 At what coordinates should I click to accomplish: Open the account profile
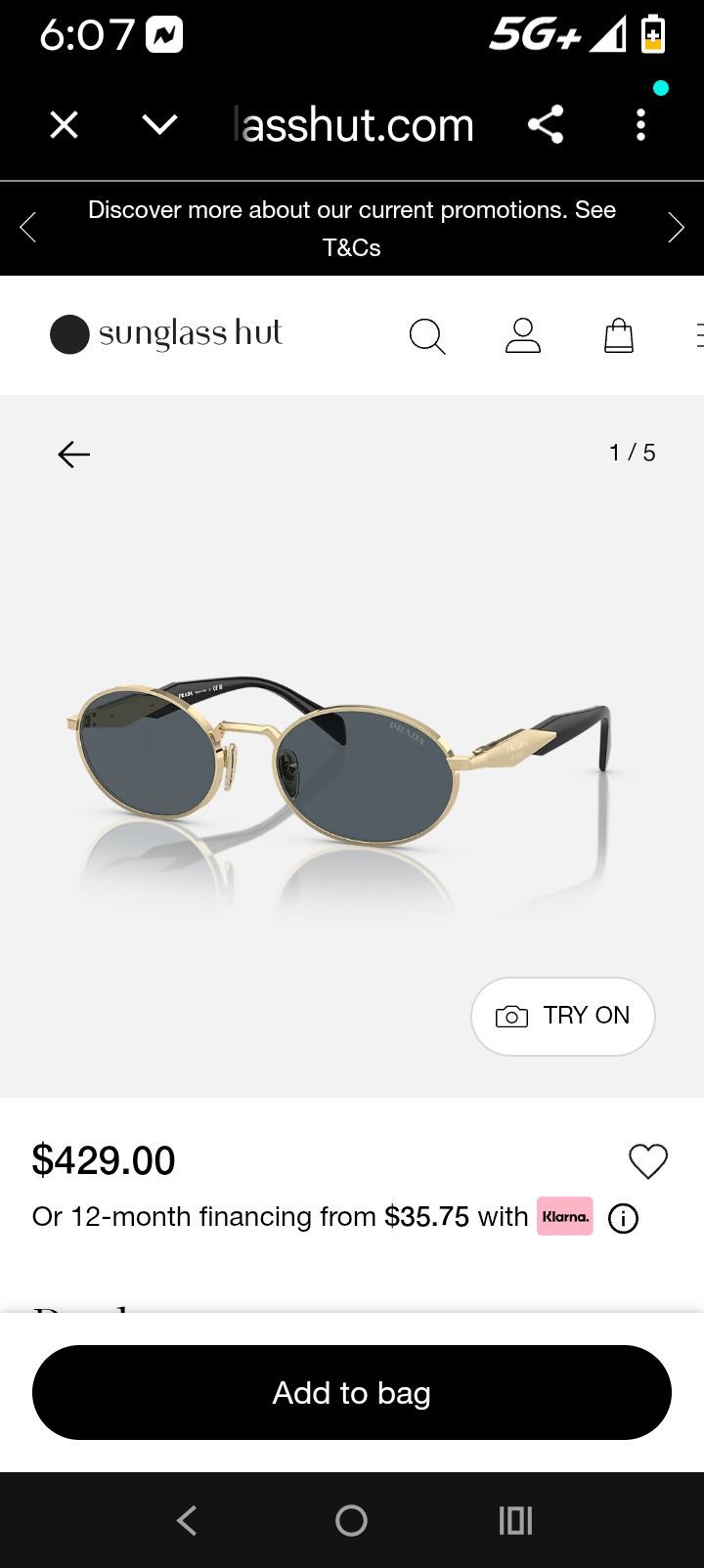pyautogui.click(x=523, y=335)
